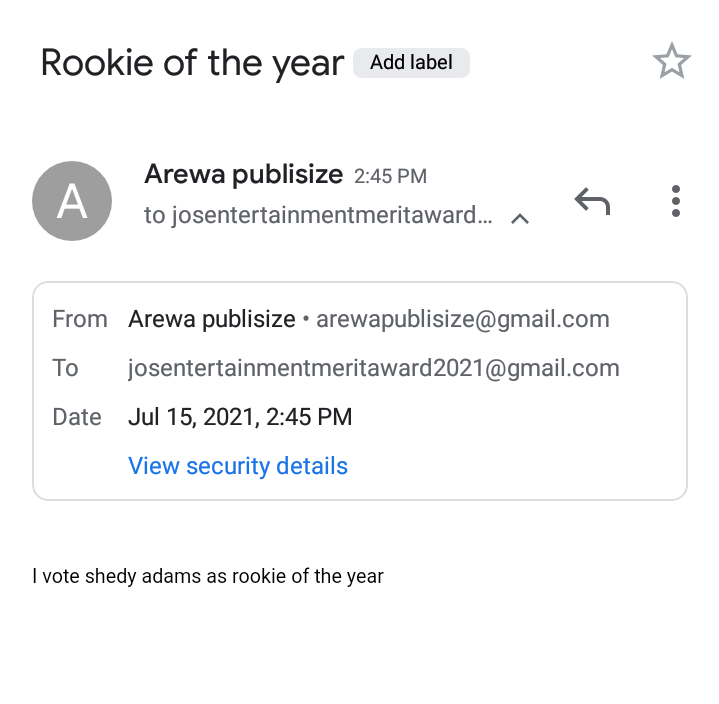Reply to Arewa publisize's email
The height and width of the screenshot is (704, 719).
click(592, 201)
